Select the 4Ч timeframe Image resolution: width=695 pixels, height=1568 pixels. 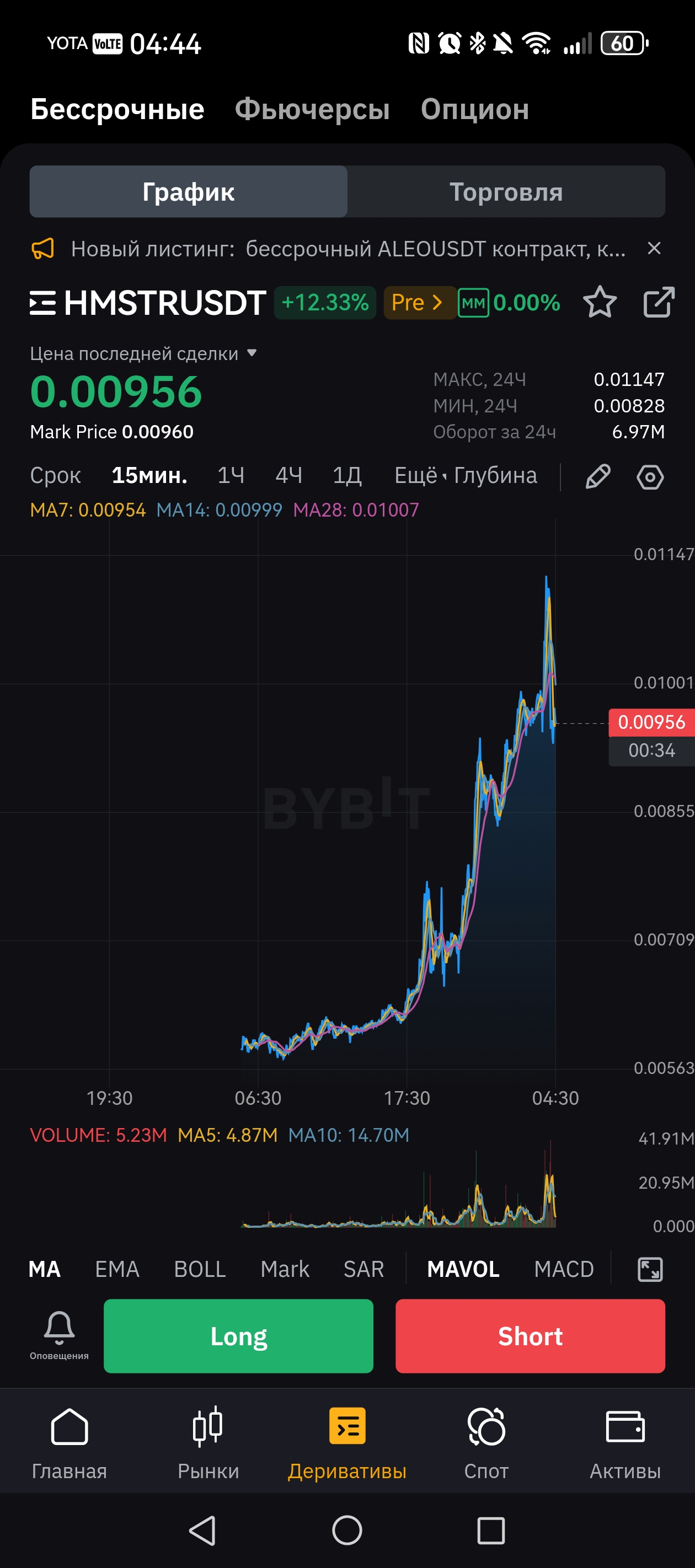click(288, 475)
